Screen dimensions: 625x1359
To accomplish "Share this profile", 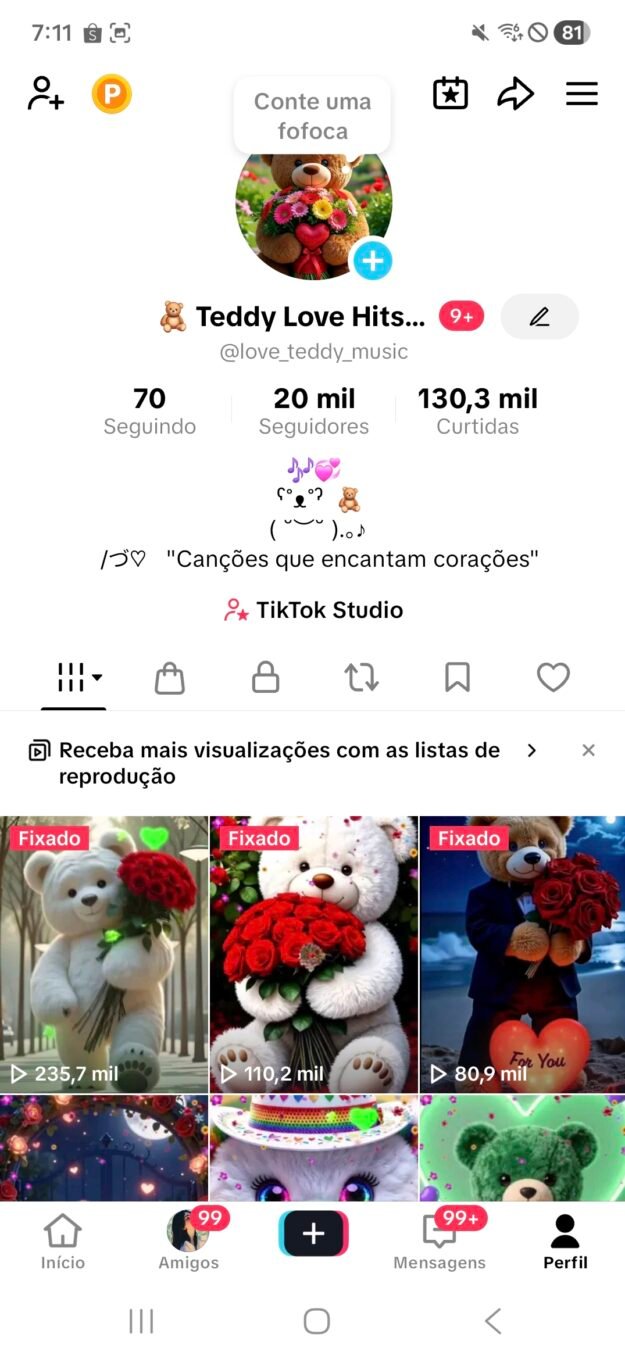I will 515,94.
